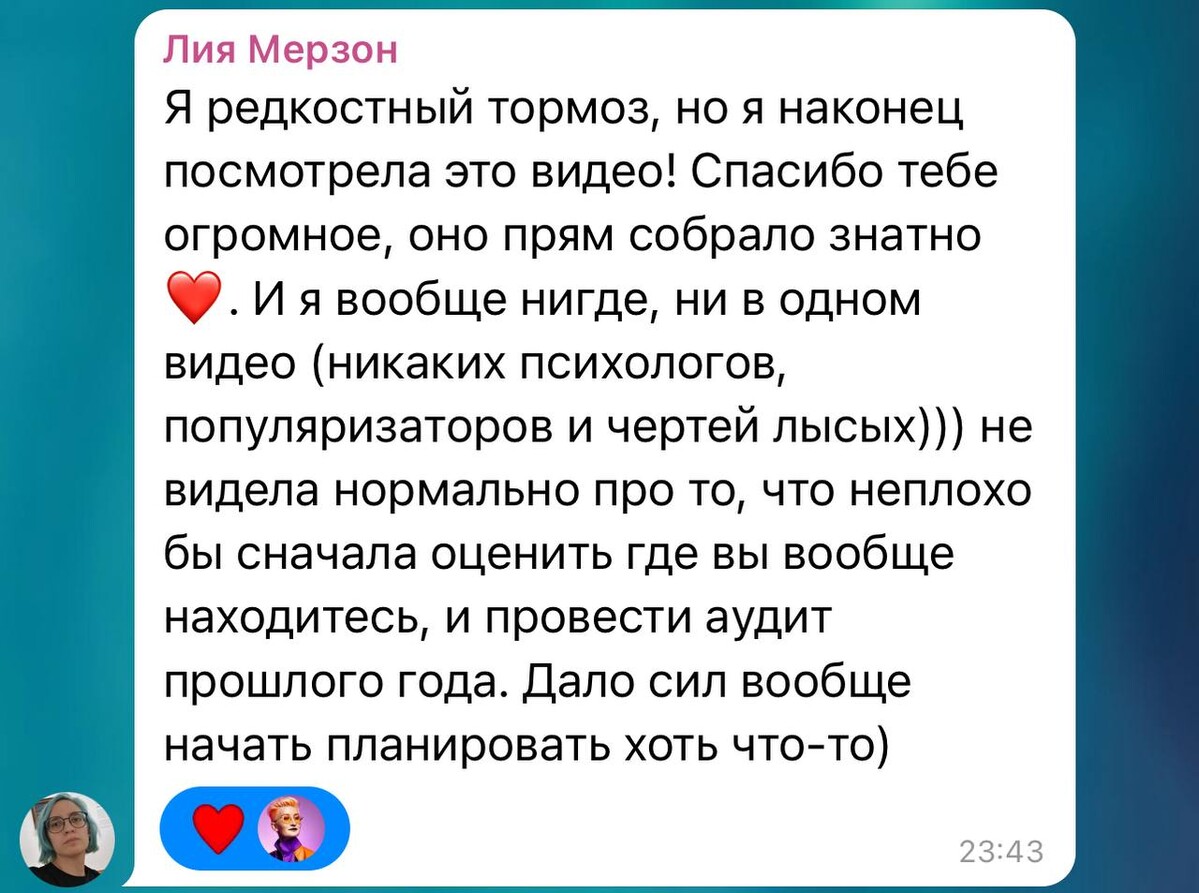Open Лия Мерзон's profile from sender name
Viewport: 1199px width, 893px height.
pos(280,51)
